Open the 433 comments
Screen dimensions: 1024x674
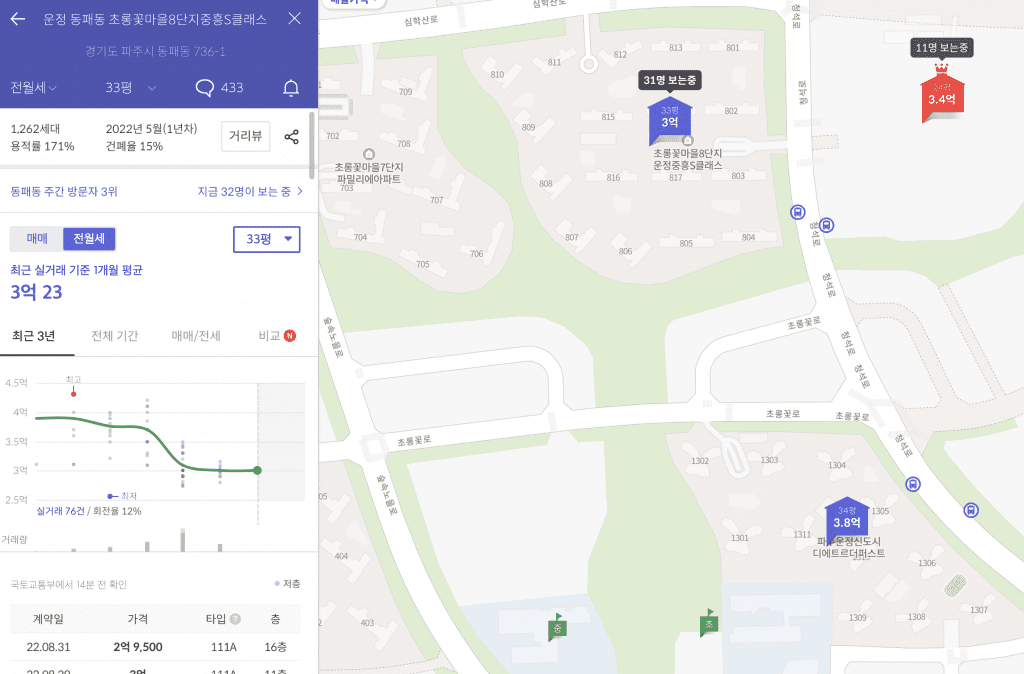219,87
